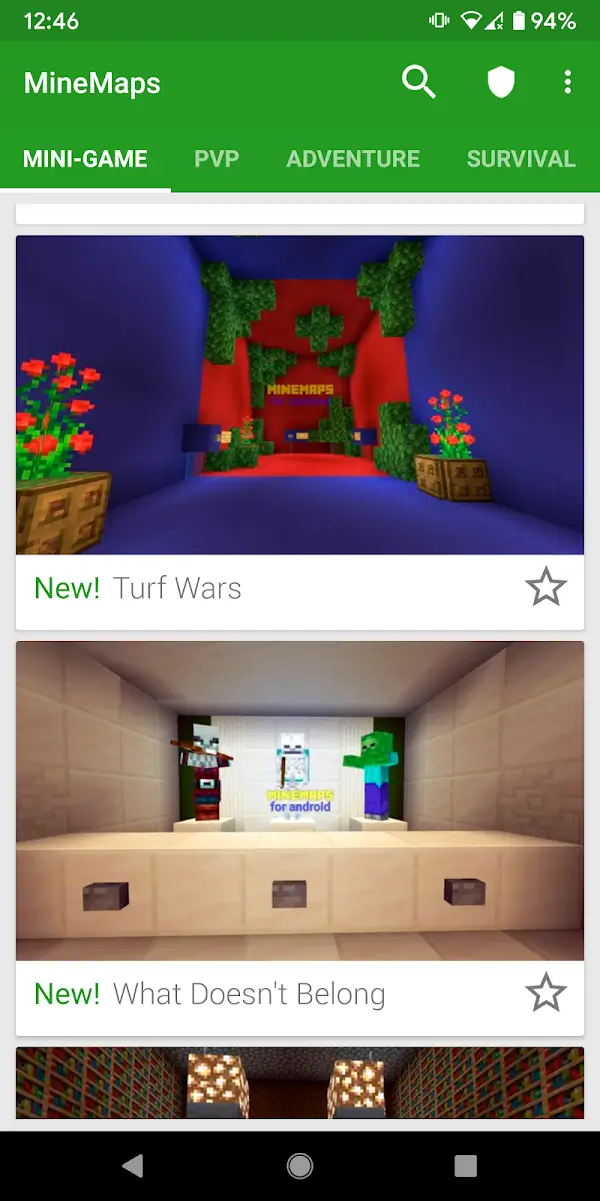Switch to the ADVENTURE tab
This screenshot has width=600, height=1201.
click(x=353, y=159)
